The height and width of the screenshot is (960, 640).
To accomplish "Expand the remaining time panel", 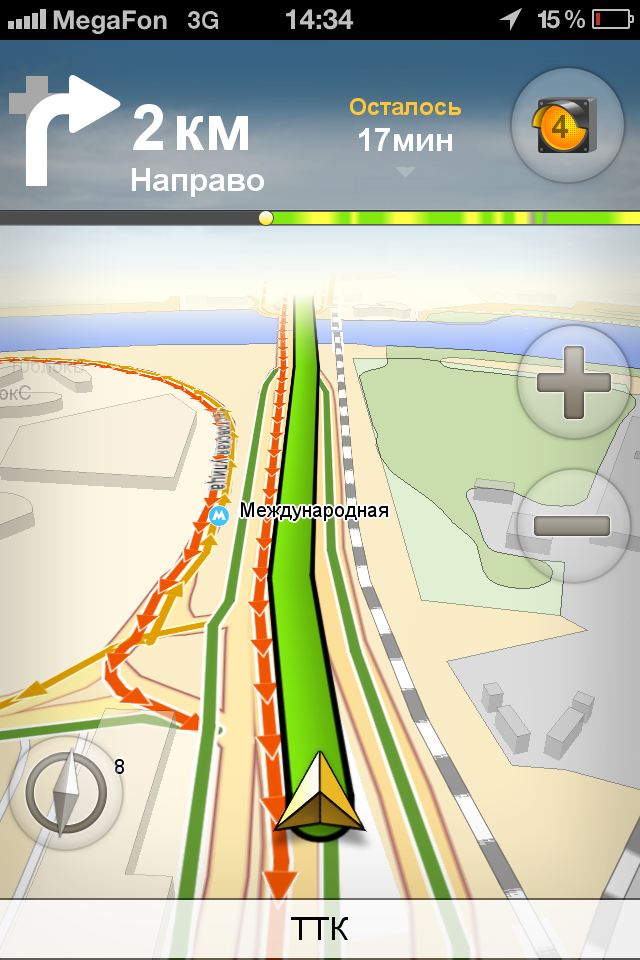I will (x=405, y=140).
